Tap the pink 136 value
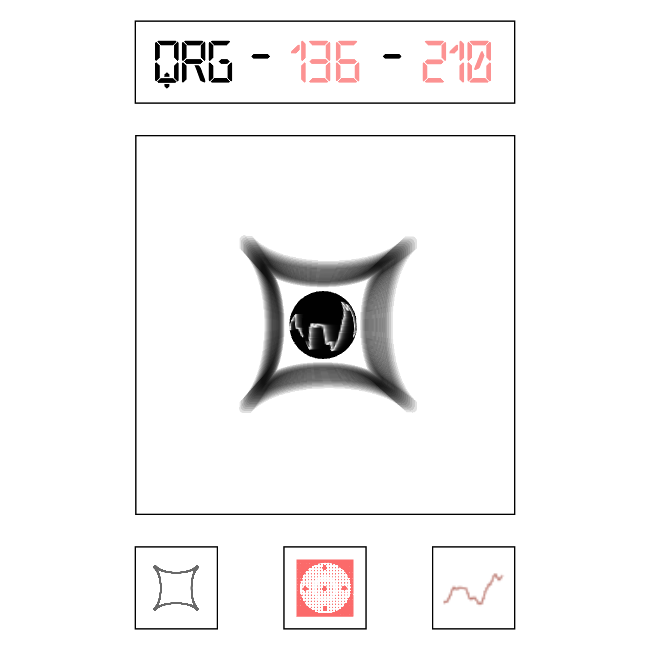 (325, 63)
